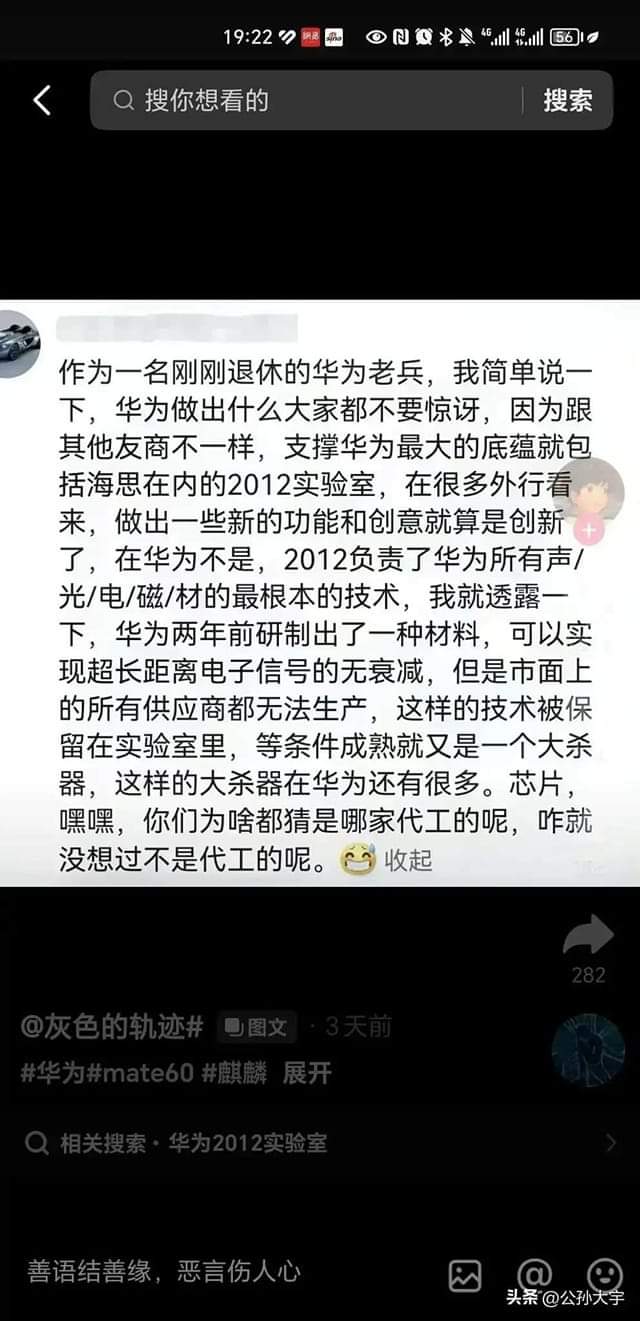640x1321 pixels.
Task: Open the profile of @灰色的轨迹#
Action: click(112, 1026)
